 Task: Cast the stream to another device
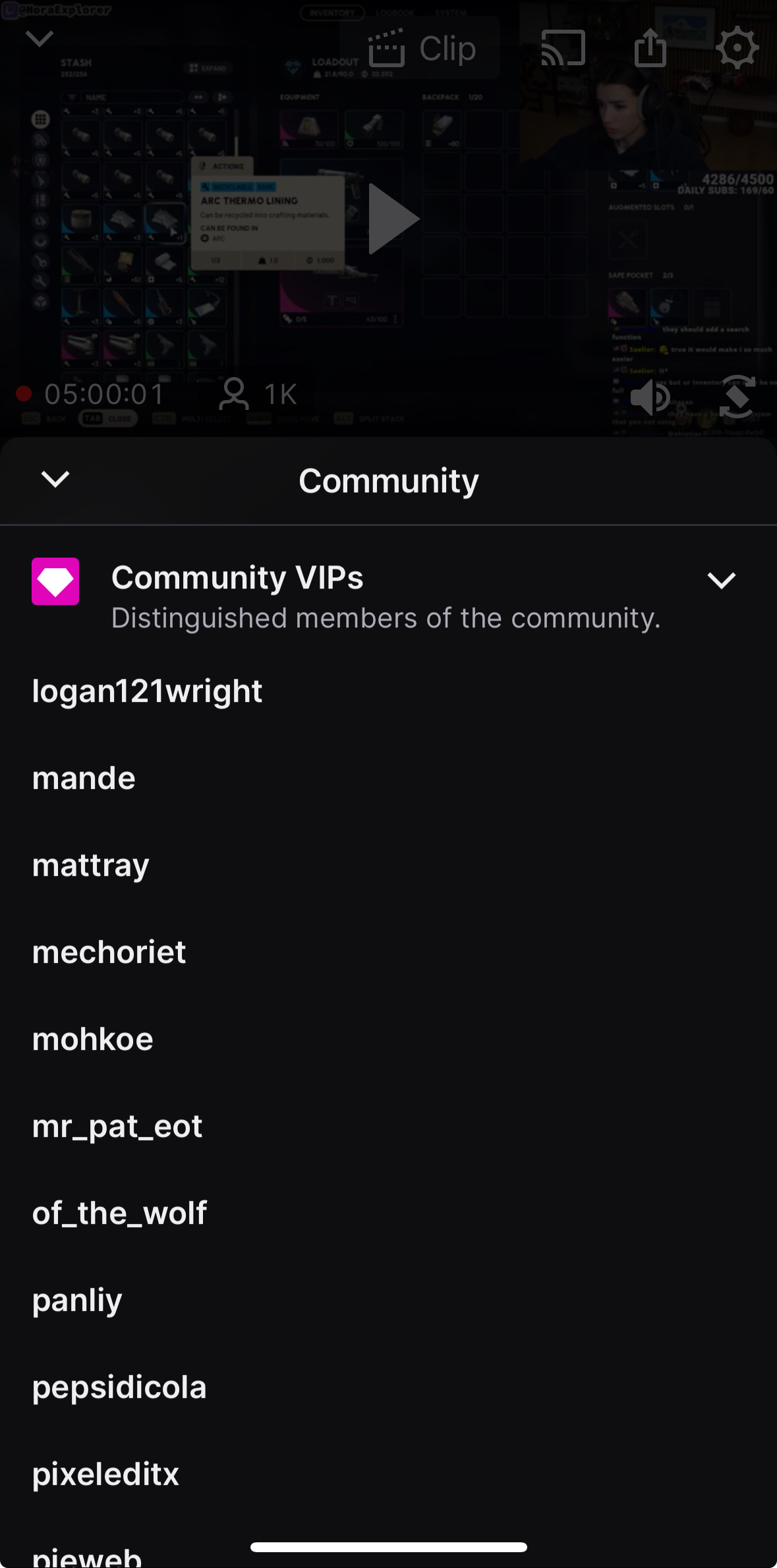click(x=563, y=49)
